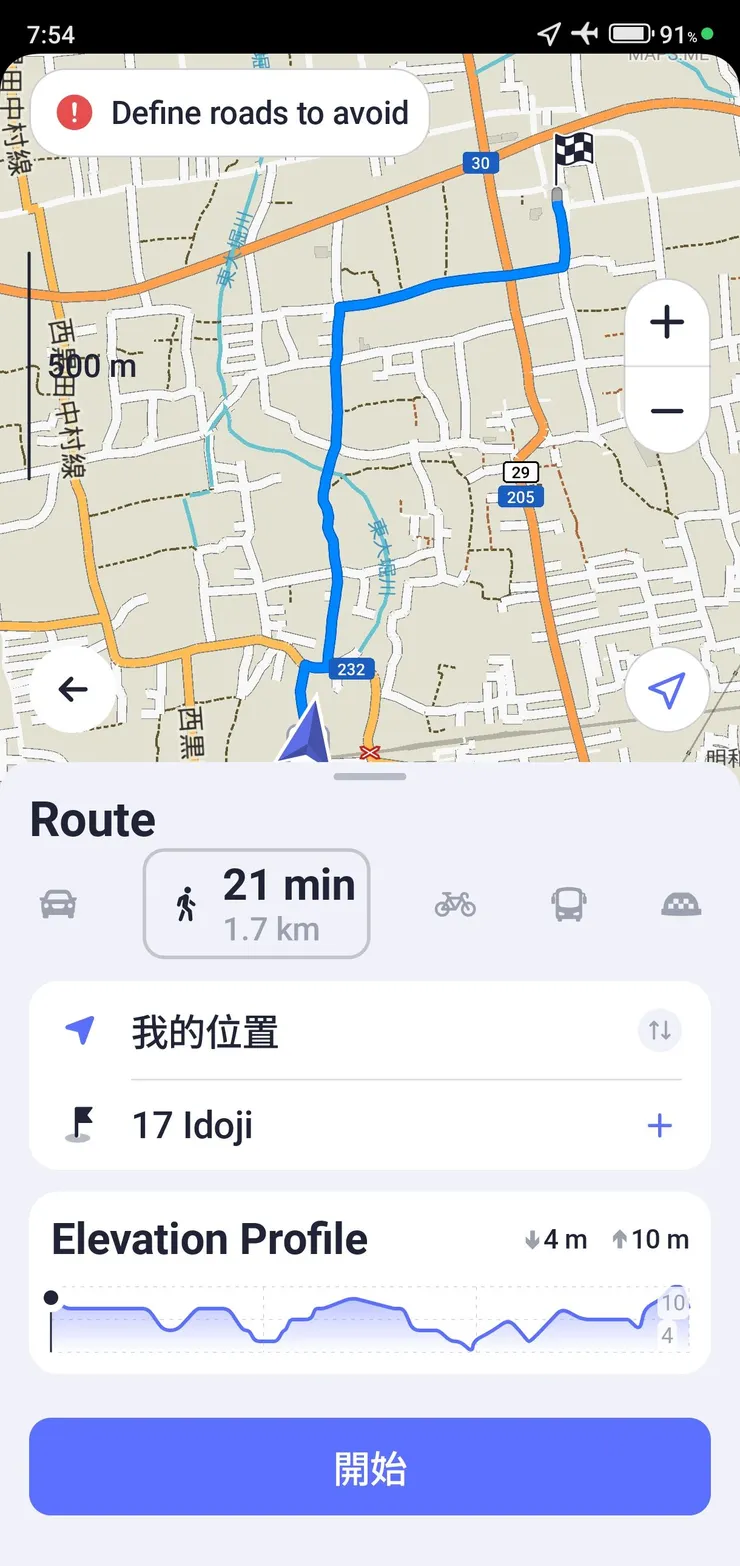Select the car routing mode

pos(57,903)
